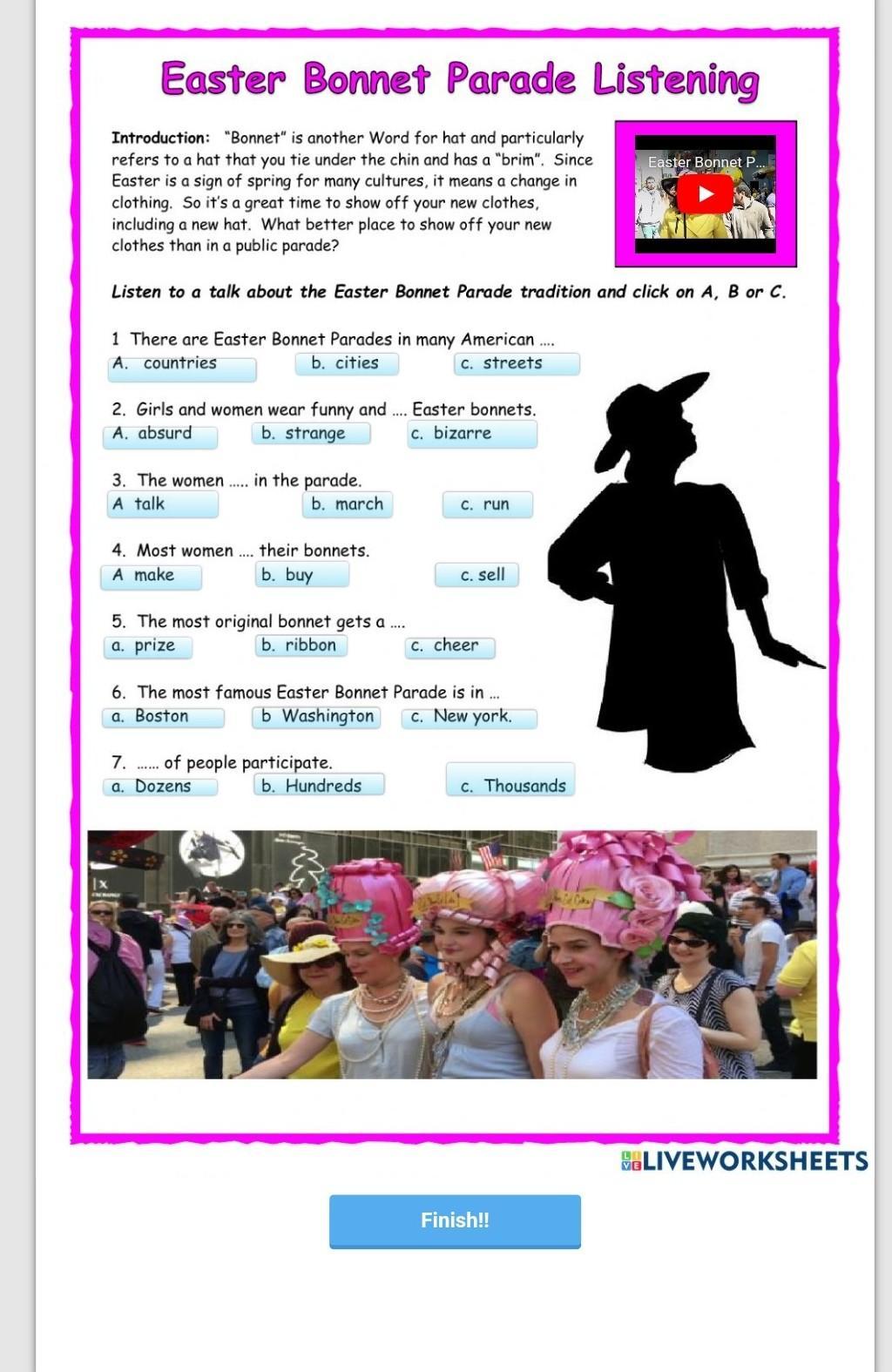
Task: Pick 'streets' for question 1
Action: pos(516,364)
